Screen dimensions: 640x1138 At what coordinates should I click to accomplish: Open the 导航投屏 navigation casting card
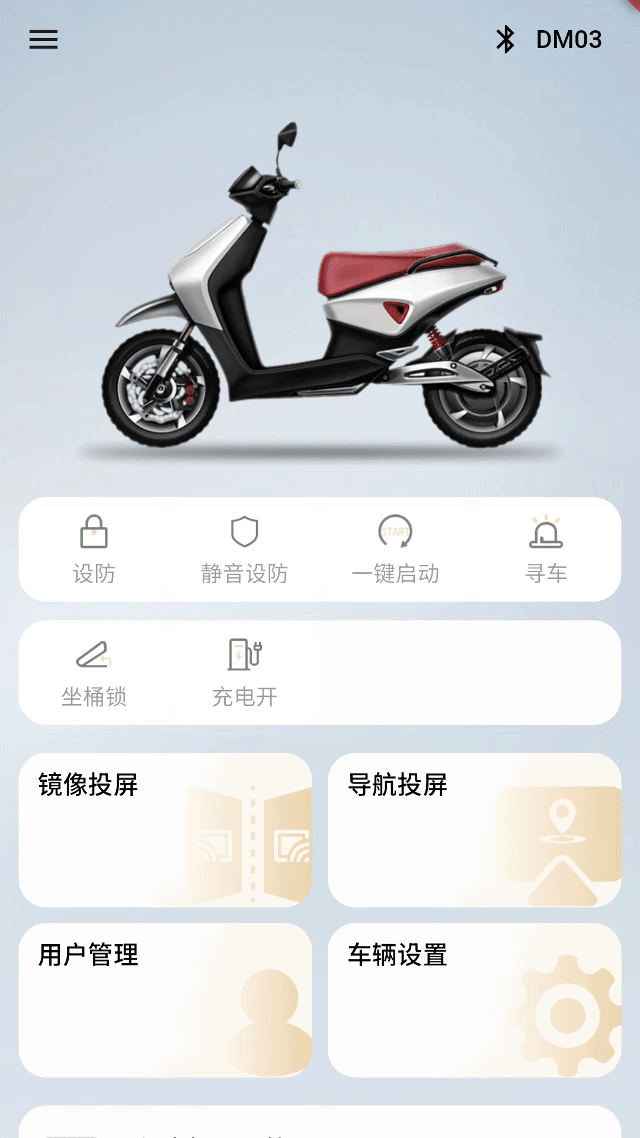(x=474, y=830)
